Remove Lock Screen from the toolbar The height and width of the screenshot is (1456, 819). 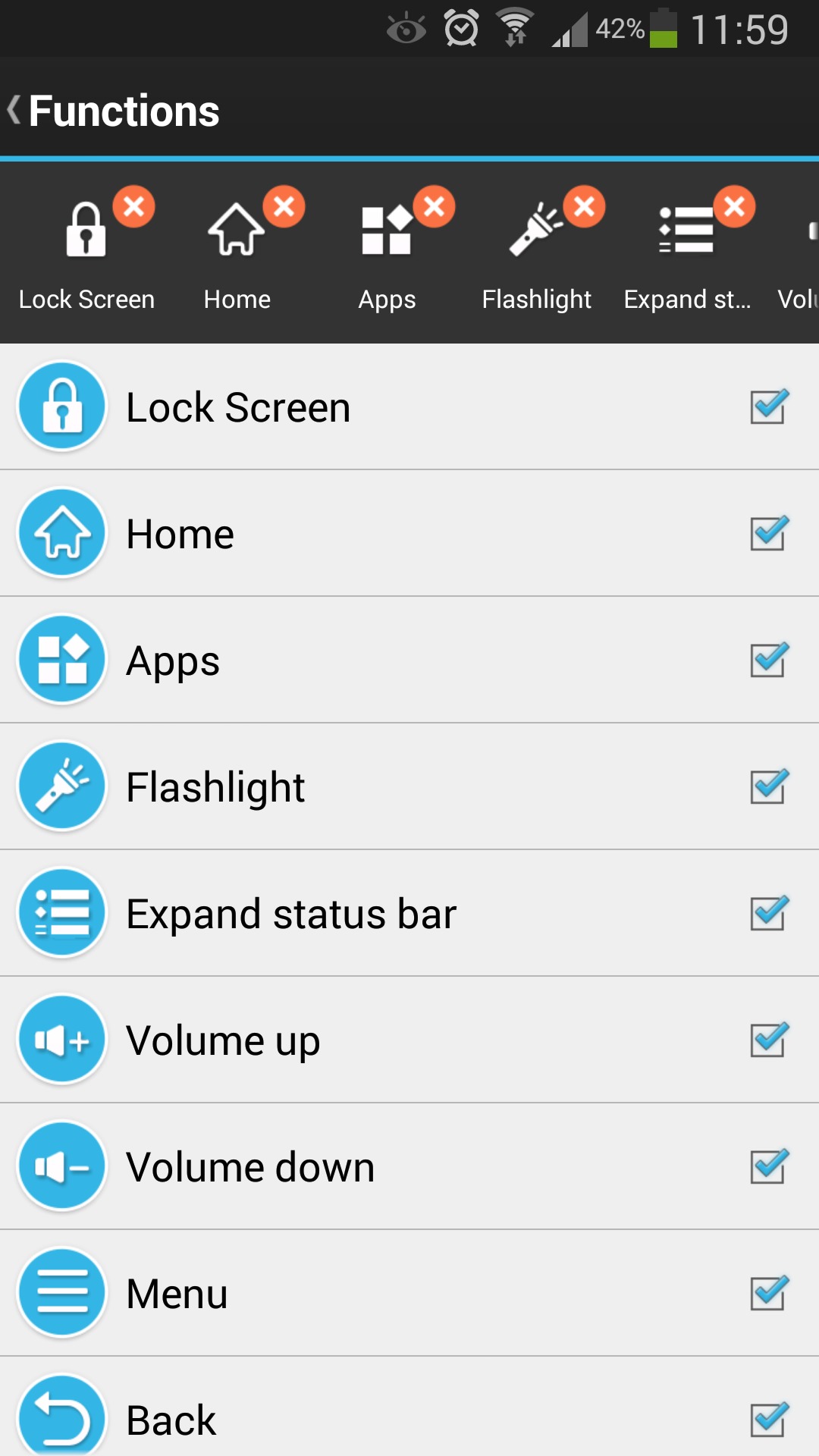click(133, 206)
